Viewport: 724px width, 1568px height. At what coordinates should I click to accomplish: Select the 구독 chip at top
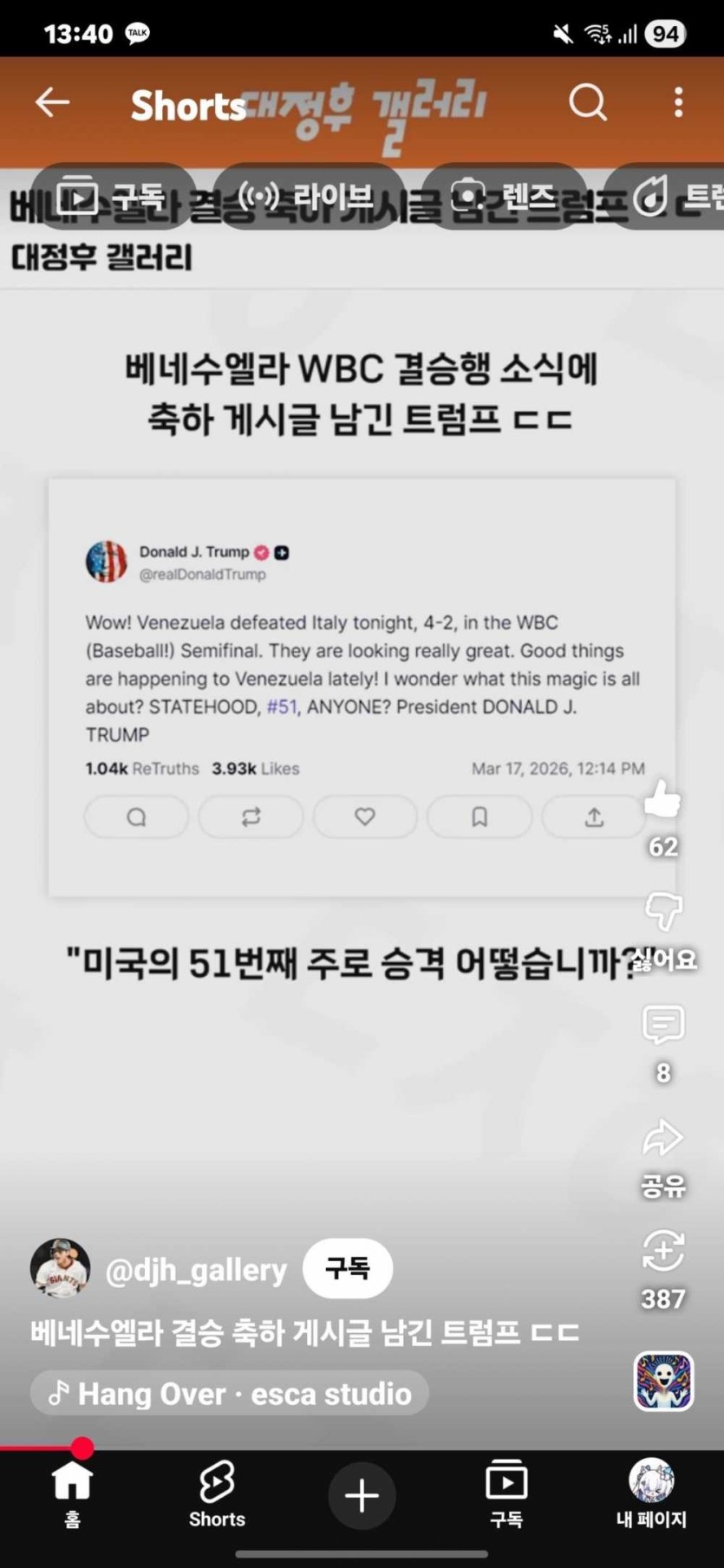(x=113, y=197)
